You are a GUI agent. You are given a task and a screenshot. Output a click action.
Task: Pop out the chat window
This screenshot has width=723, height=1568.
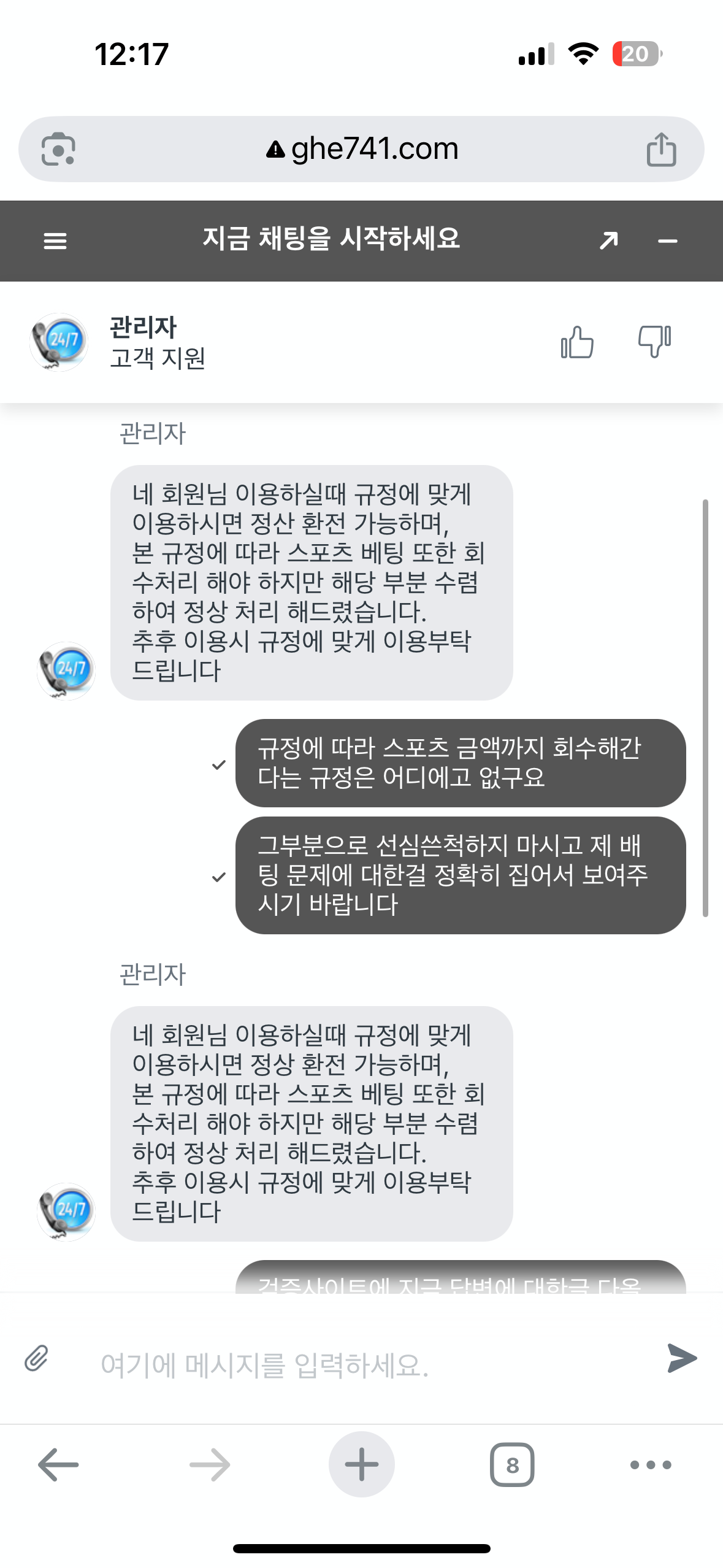[608, 240]
